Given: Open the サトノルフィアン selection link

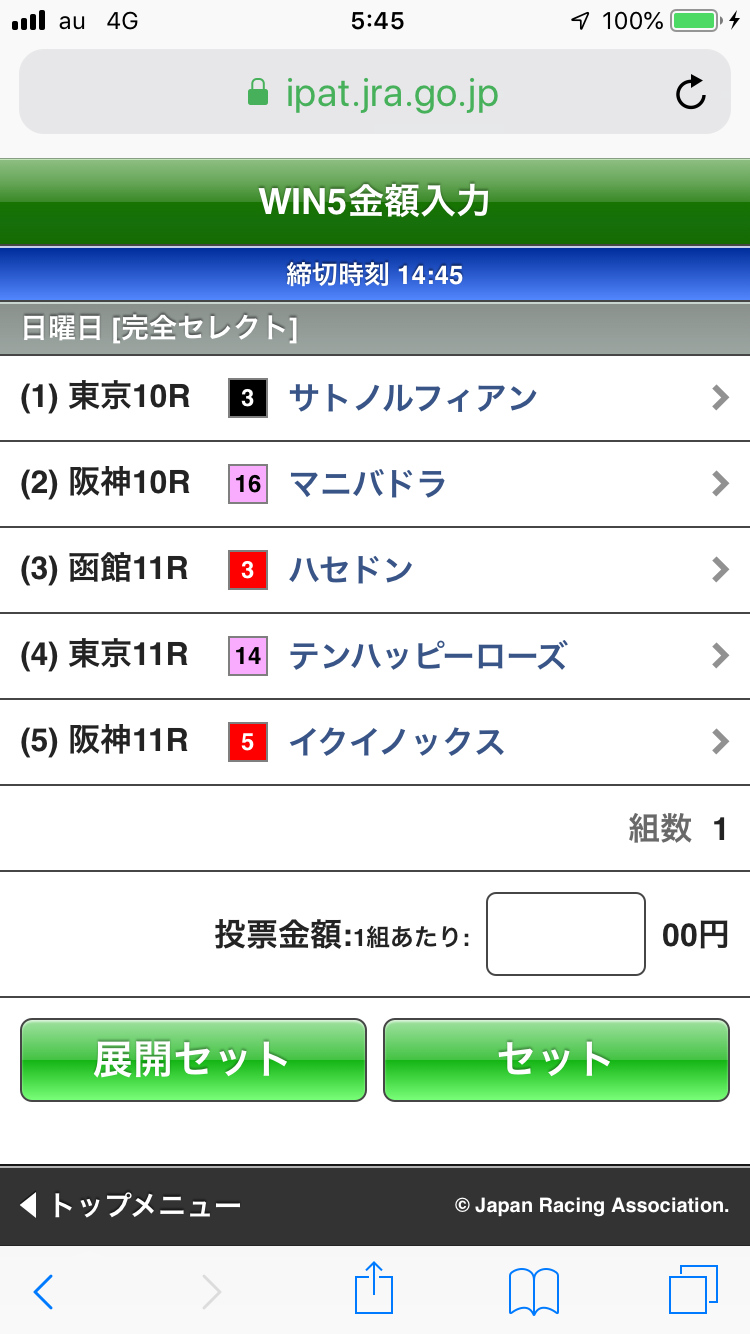Looking at the screenshot, I should [410, 398].
